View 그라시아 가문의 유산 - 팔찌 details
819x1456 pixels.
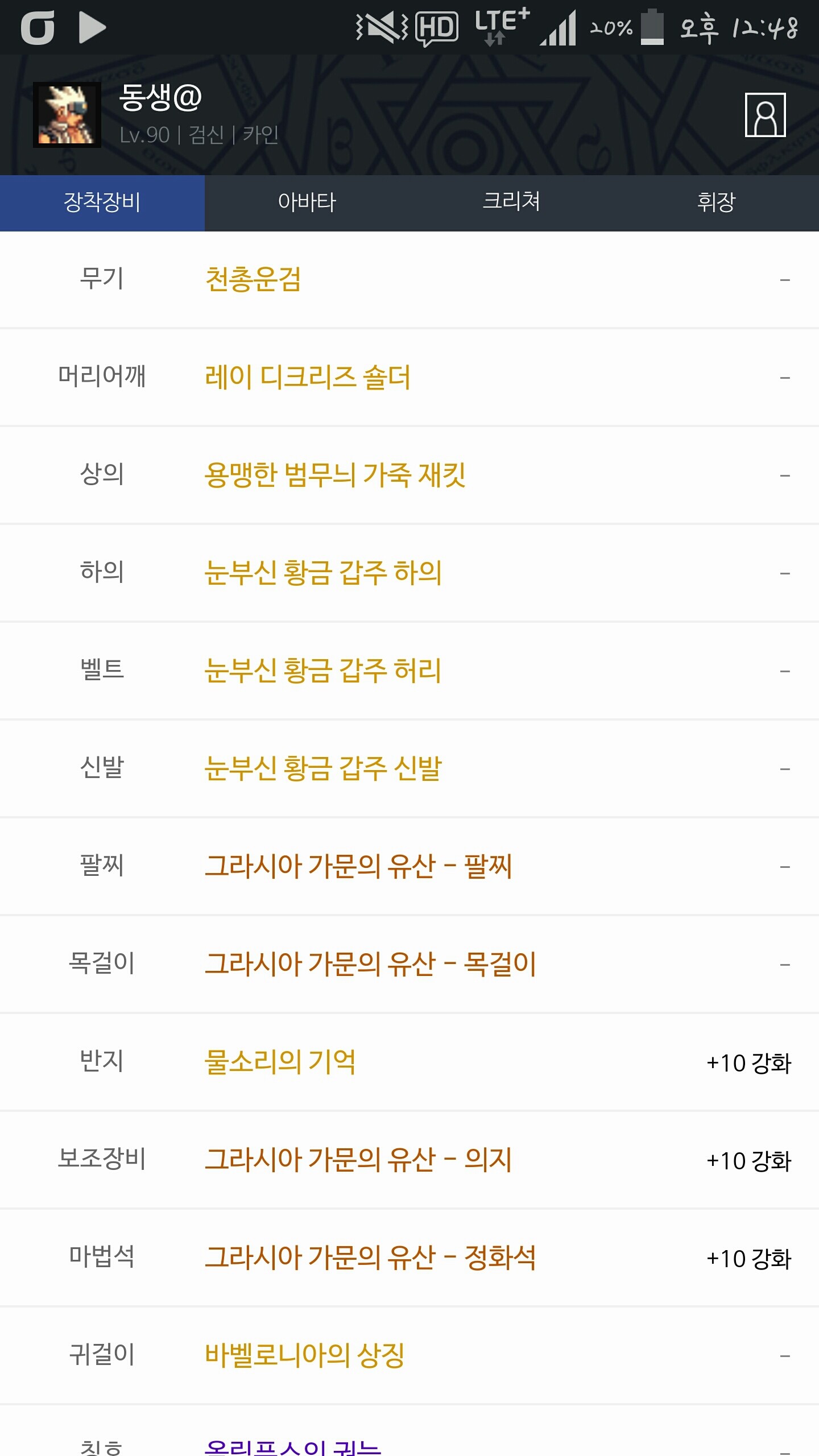[x=358, y=867]
